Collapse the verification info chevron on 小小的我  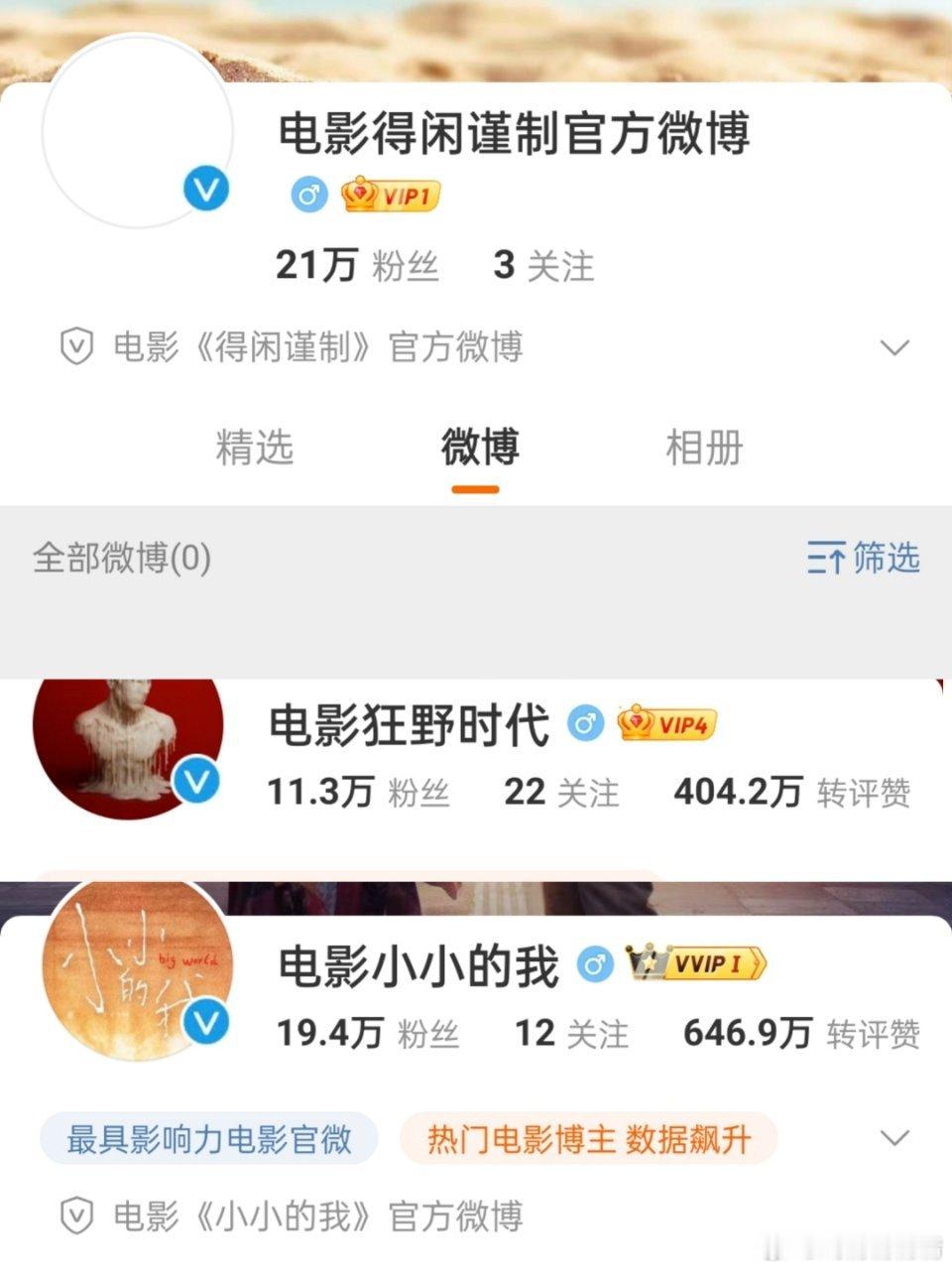[x=895, y=1138]
